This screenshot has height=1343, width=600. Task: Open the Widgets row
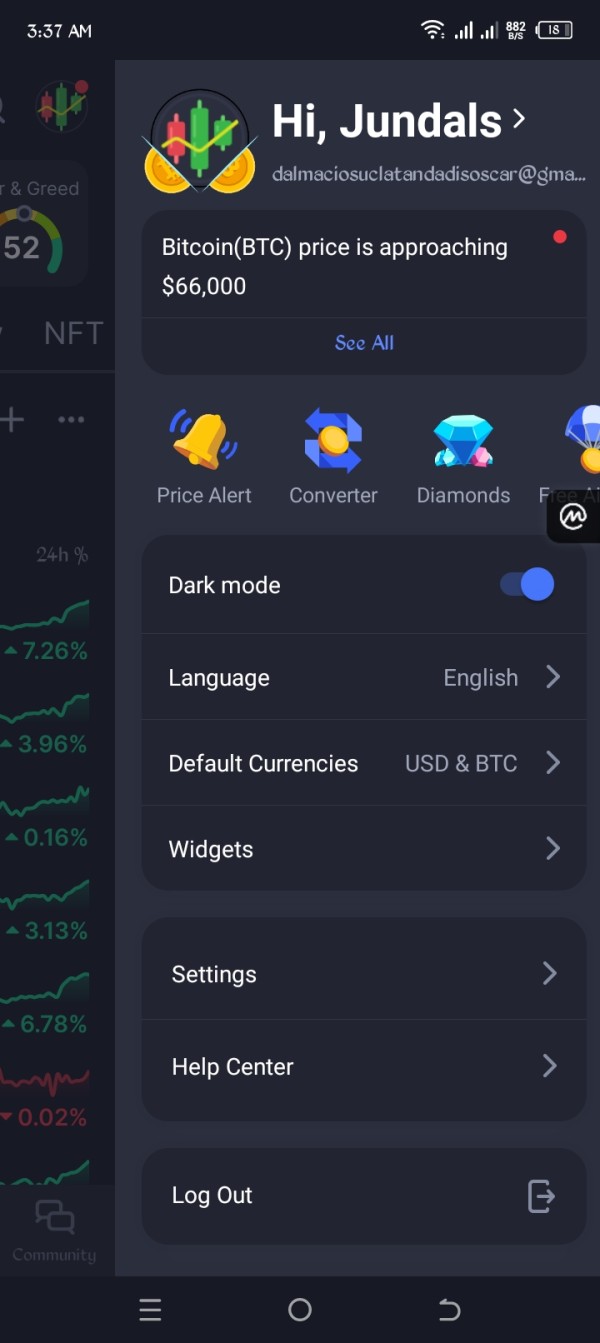[x=364, y=849]
